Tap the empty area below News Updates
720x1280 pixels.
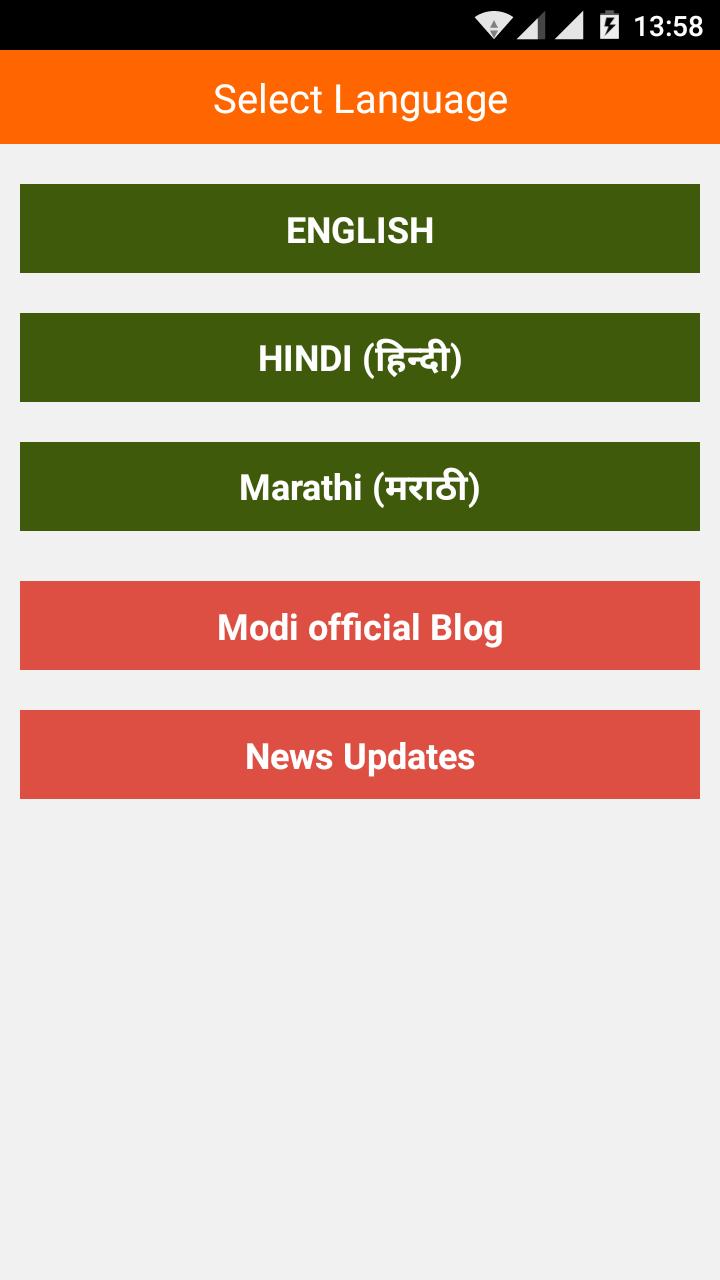click(x=360, y=1000)
